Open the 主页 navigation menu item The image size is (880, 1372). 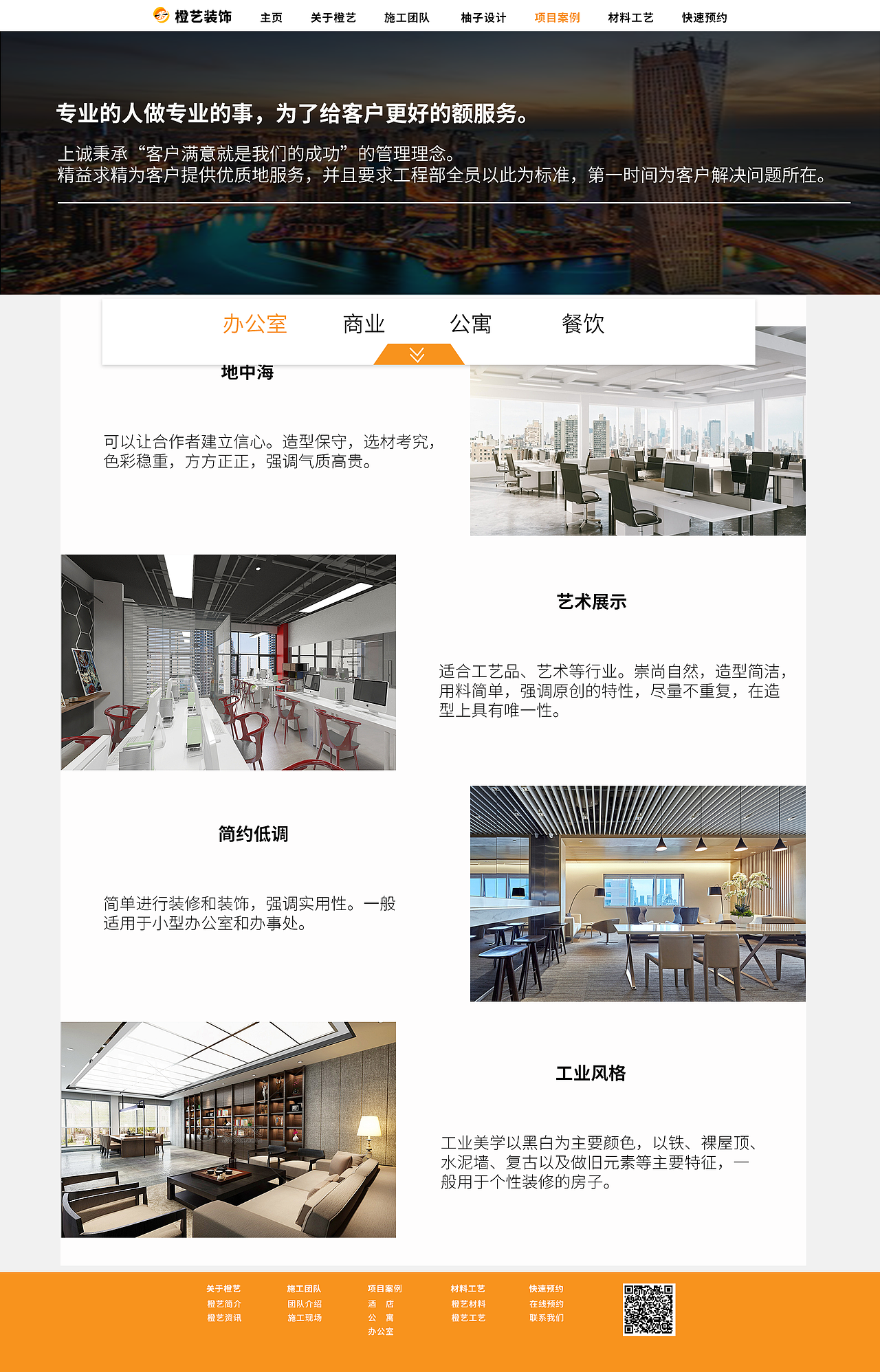click(271, 18)
